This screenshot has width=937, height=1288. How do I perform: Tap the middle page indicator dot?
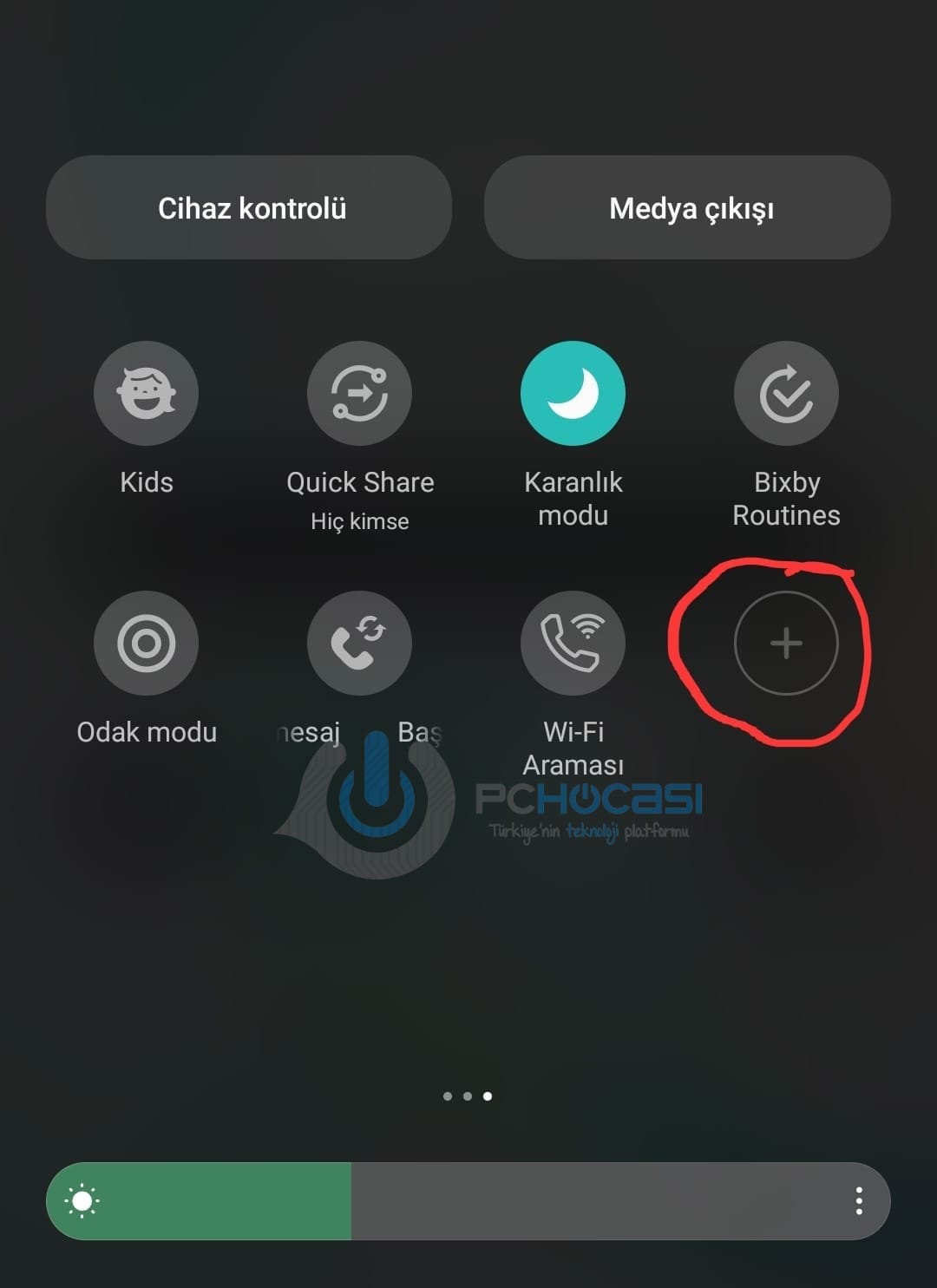pos(468,1097)
